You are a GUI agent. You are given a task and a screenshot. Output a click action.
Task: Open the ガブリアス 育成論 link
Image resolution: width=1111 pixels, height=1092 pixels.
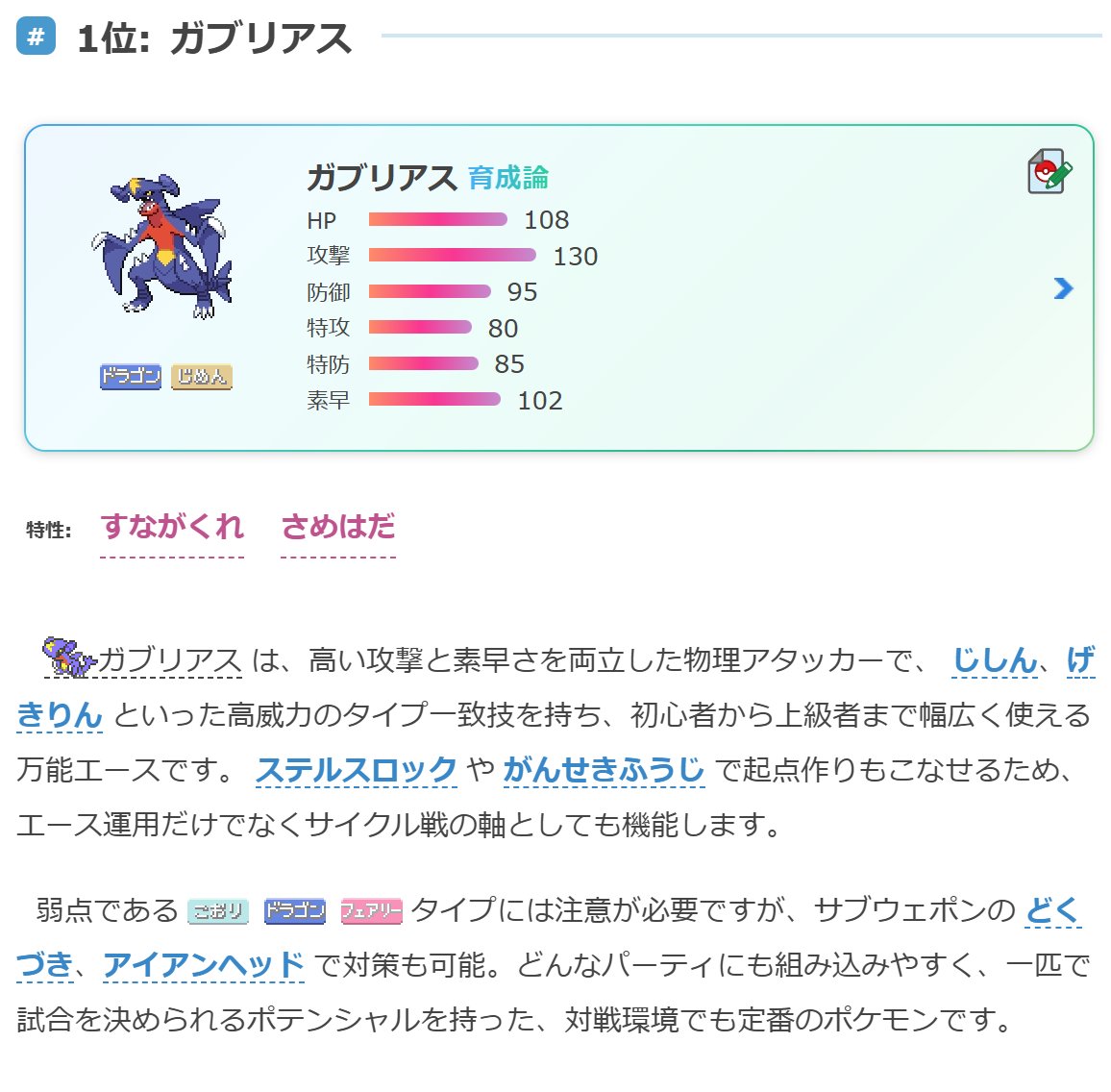click(x=507, y=178)
